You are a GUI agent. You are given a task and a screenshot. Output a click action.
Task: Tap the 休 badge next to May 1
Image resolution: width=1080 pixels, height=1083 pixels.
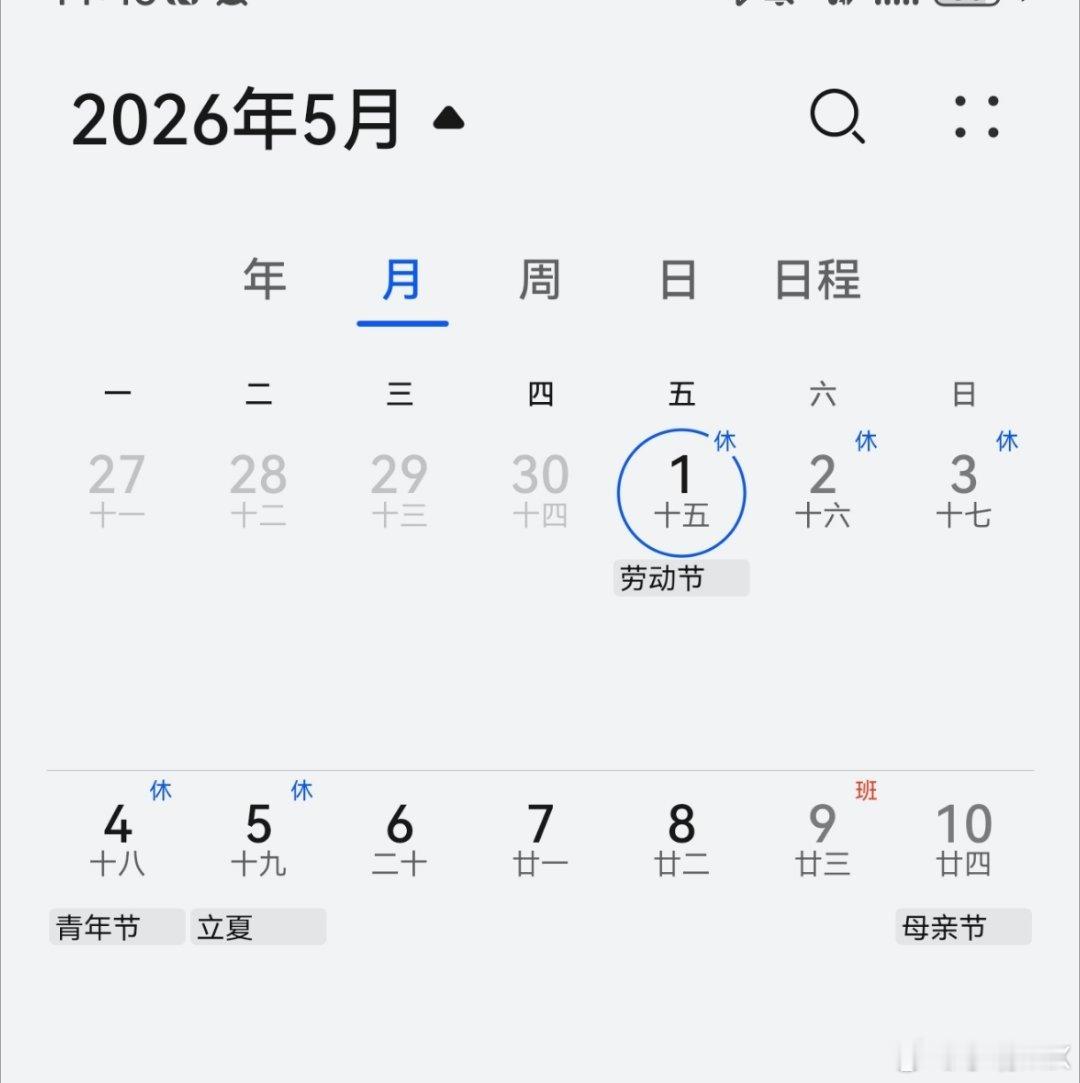pyautogui.click(x=725, y=440)
